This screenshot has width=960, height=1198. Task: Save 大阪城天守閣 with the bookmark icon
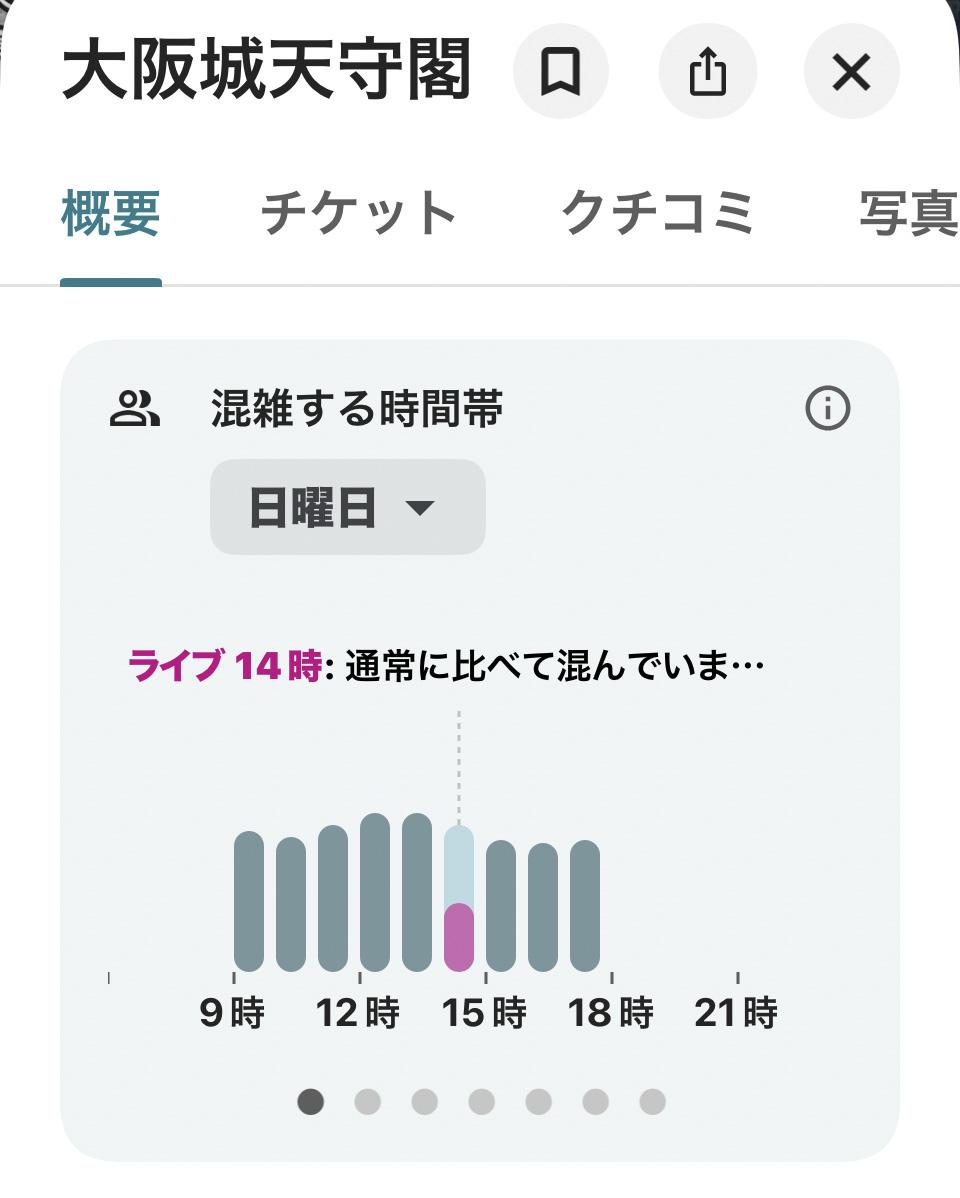click(x=560, y=71)
